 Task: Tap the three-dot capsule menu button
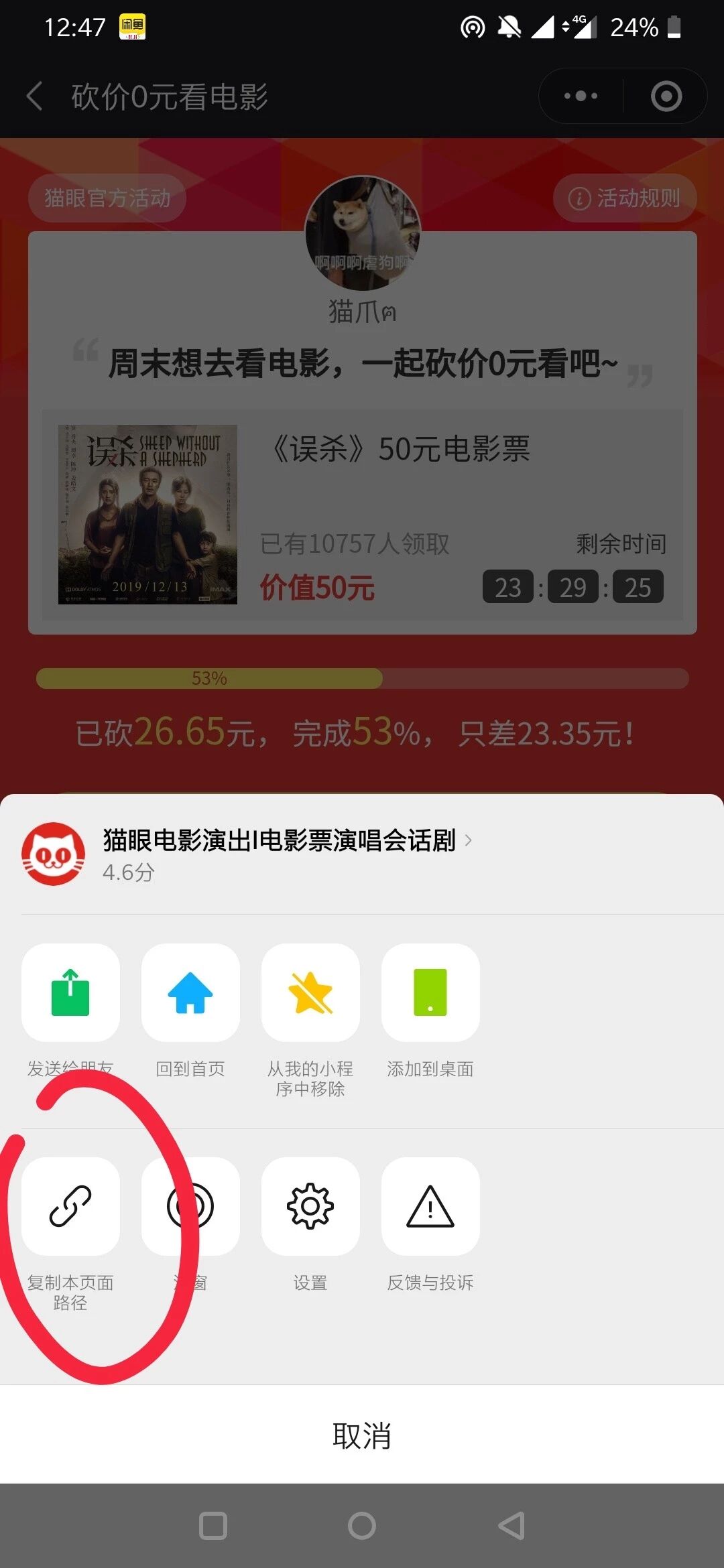[581, 96]
